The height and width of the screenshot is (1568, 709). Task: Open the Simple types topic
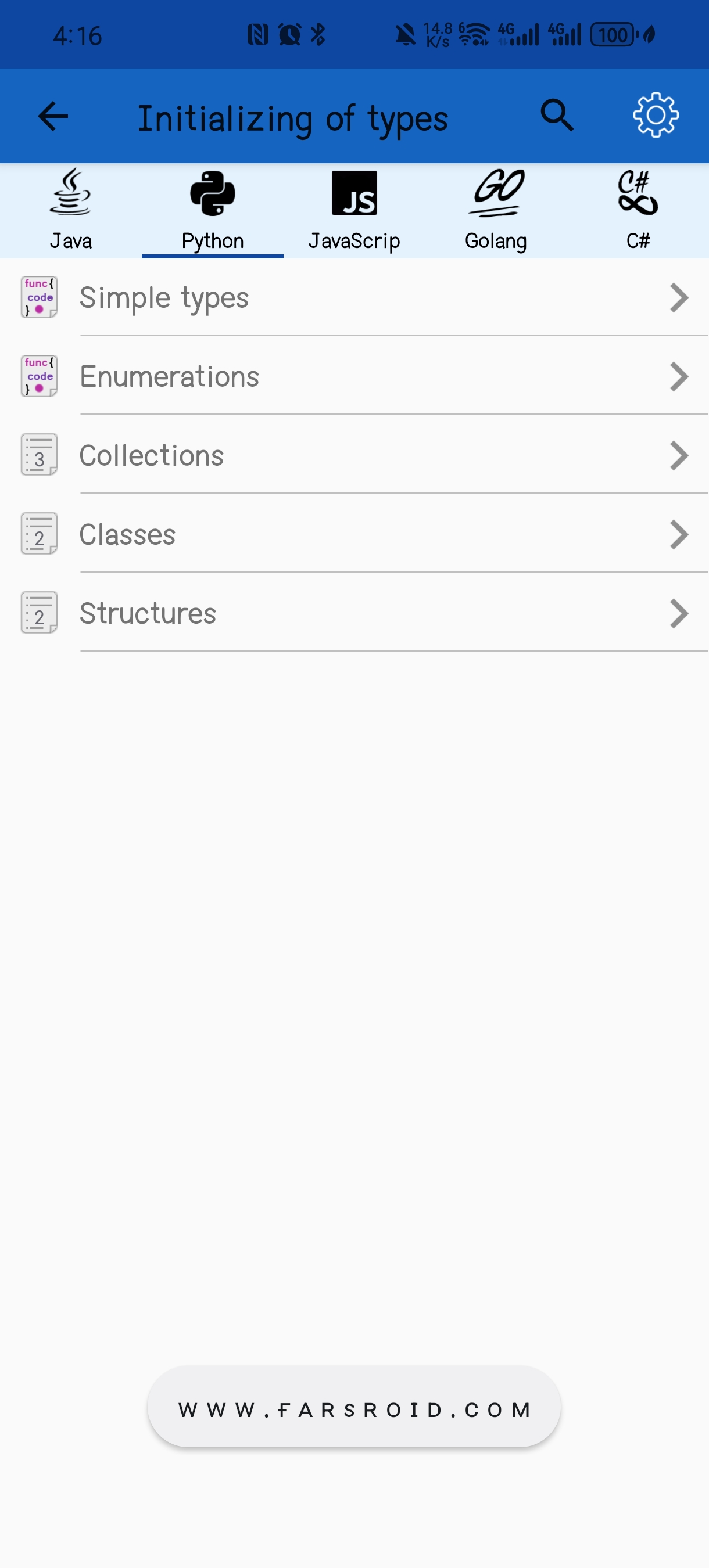click(353, 298)
